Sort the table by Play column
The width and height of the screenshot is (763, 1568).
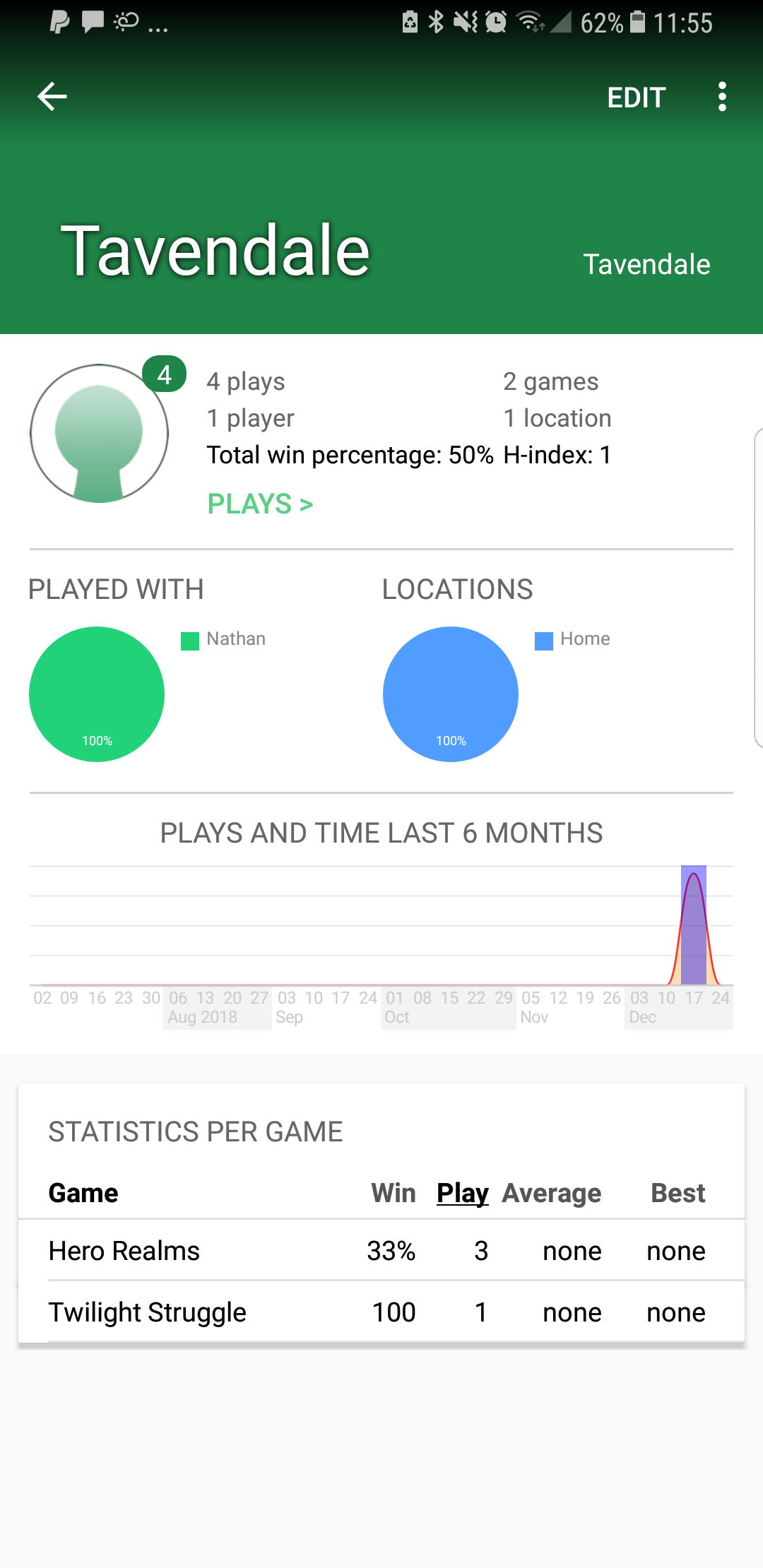point(462,1193)
